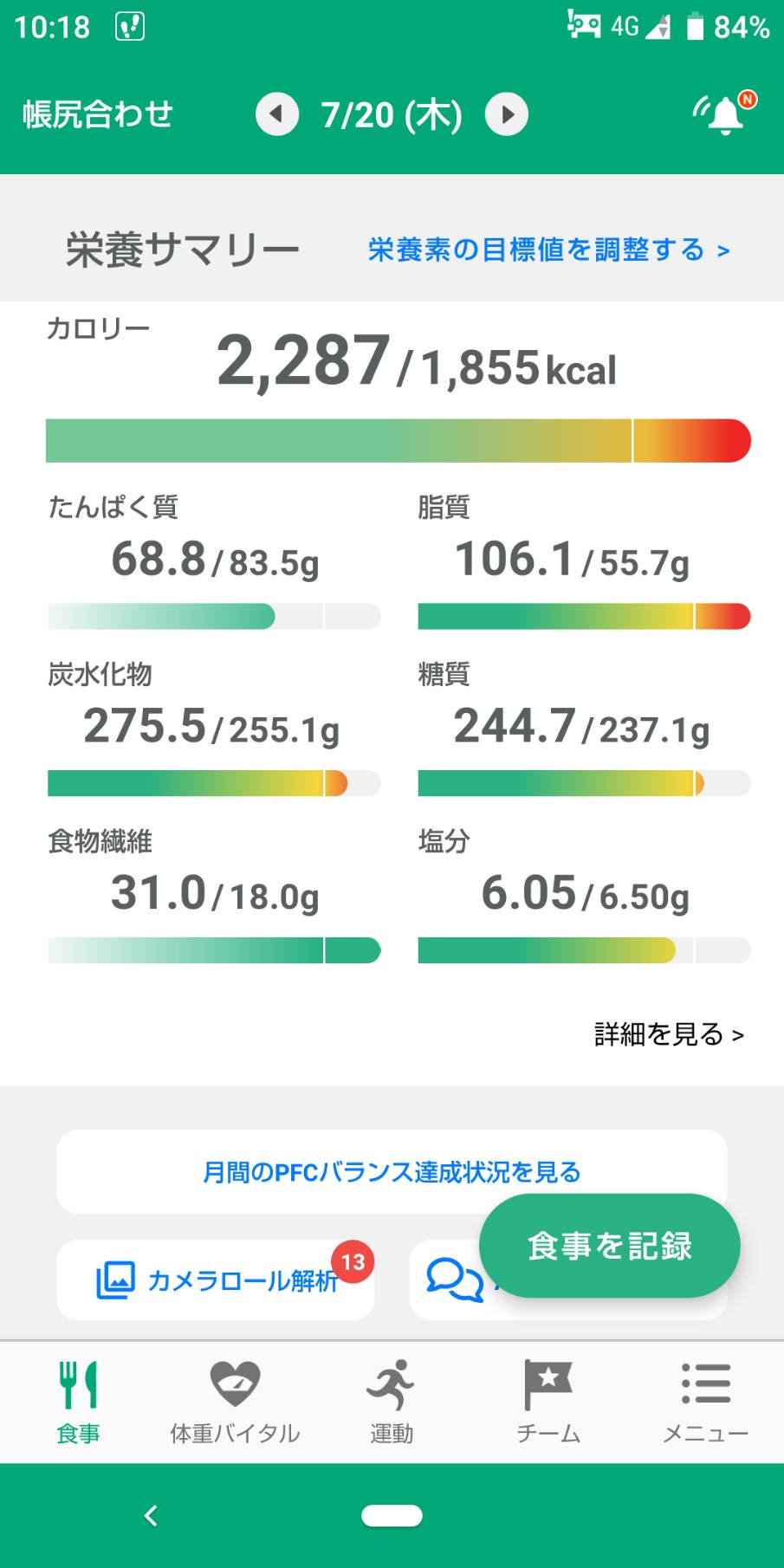
Task: Tap the system home pill
Action: point(392,1515)
